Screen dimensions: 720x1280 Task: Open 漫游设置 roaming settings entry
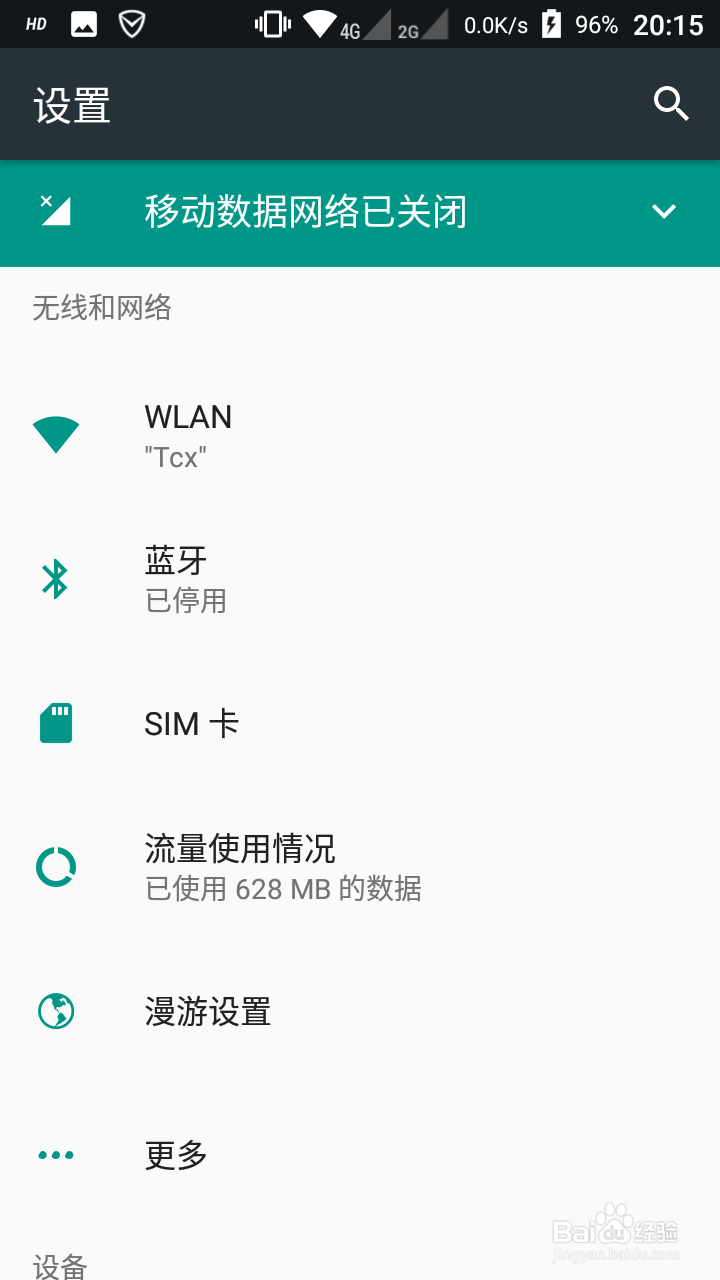(x=207, y=1012)
